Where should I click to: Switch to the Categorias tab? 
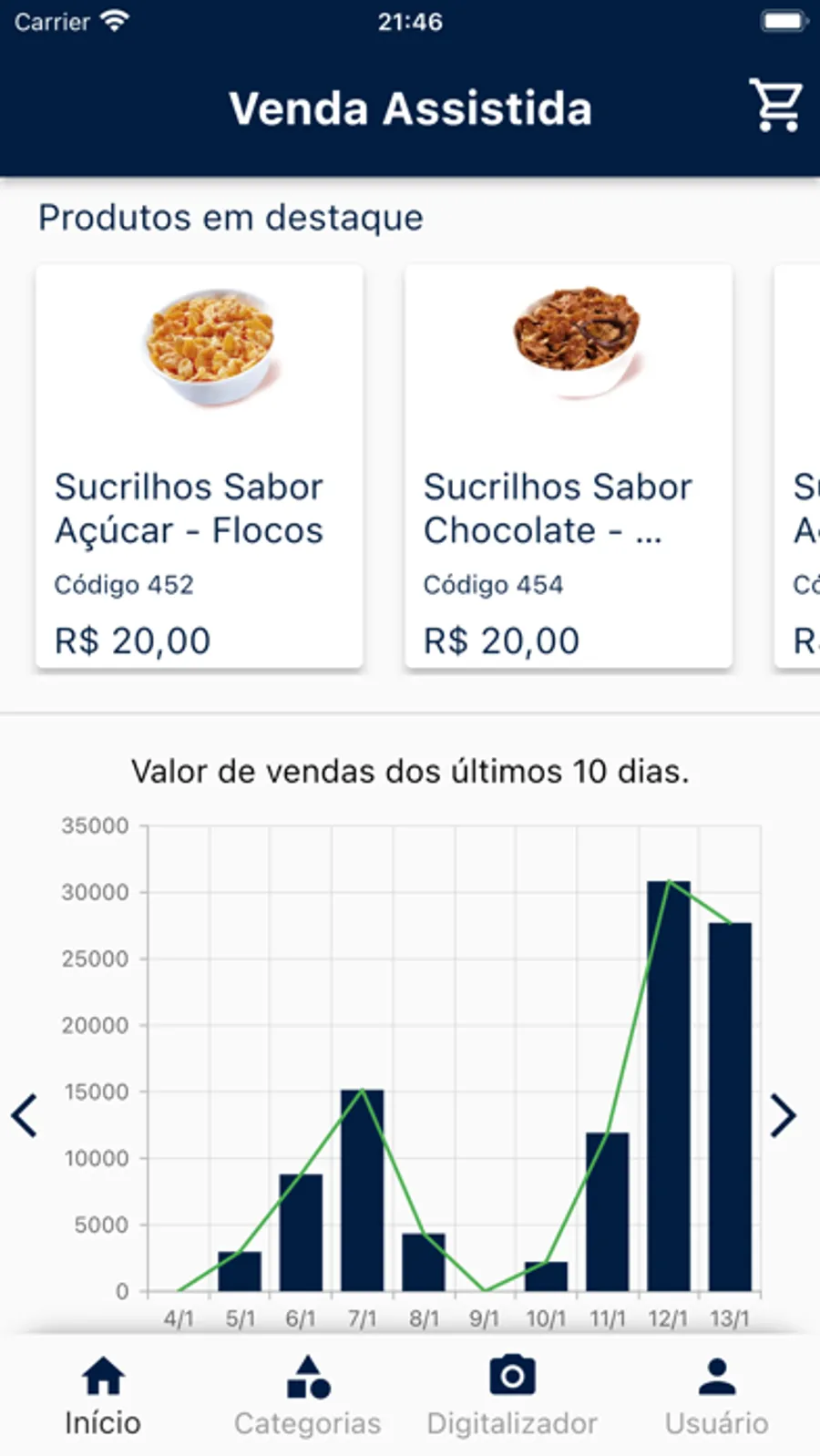tap(307, 1396)
